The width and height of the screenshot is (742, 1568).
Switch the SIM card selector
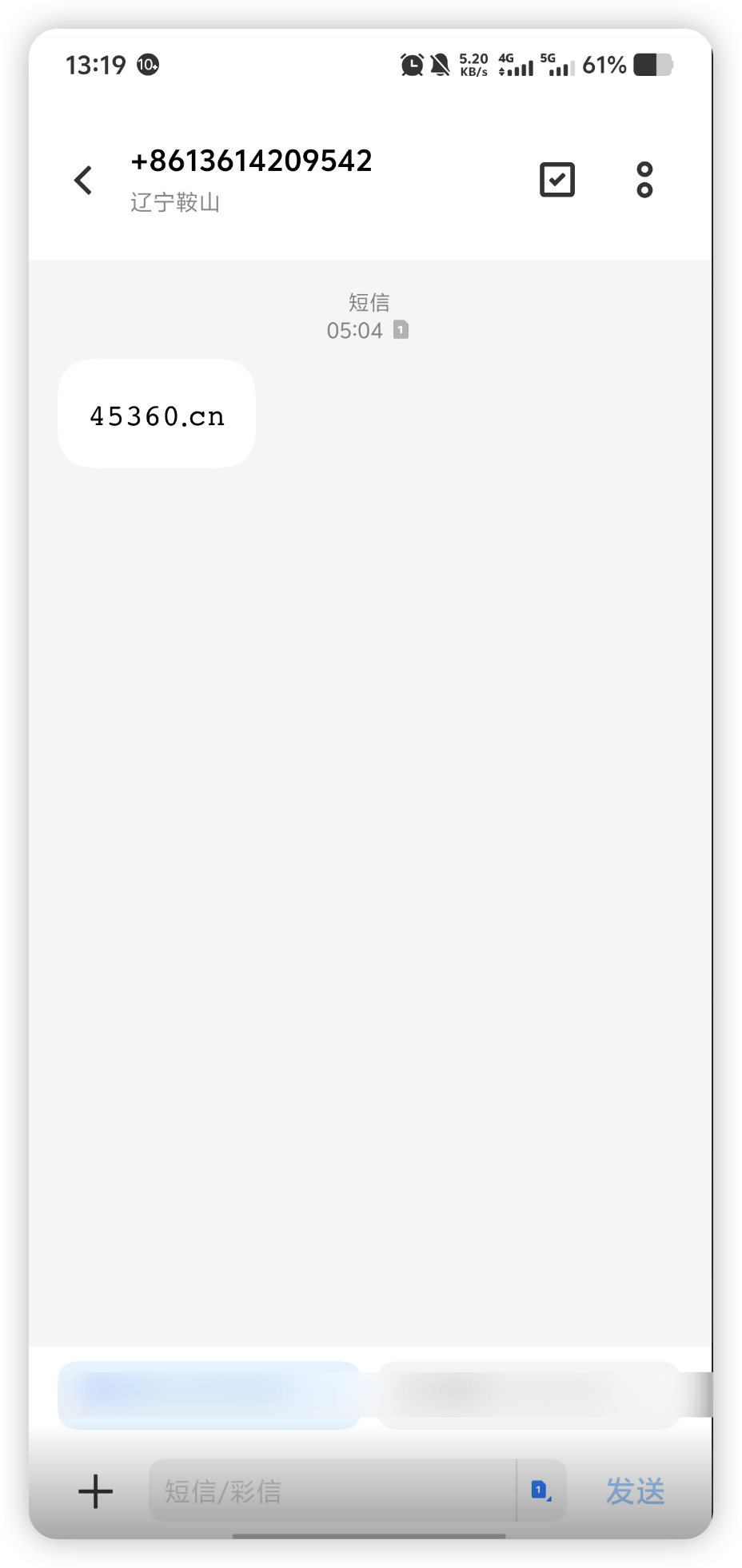point(542,1490)
